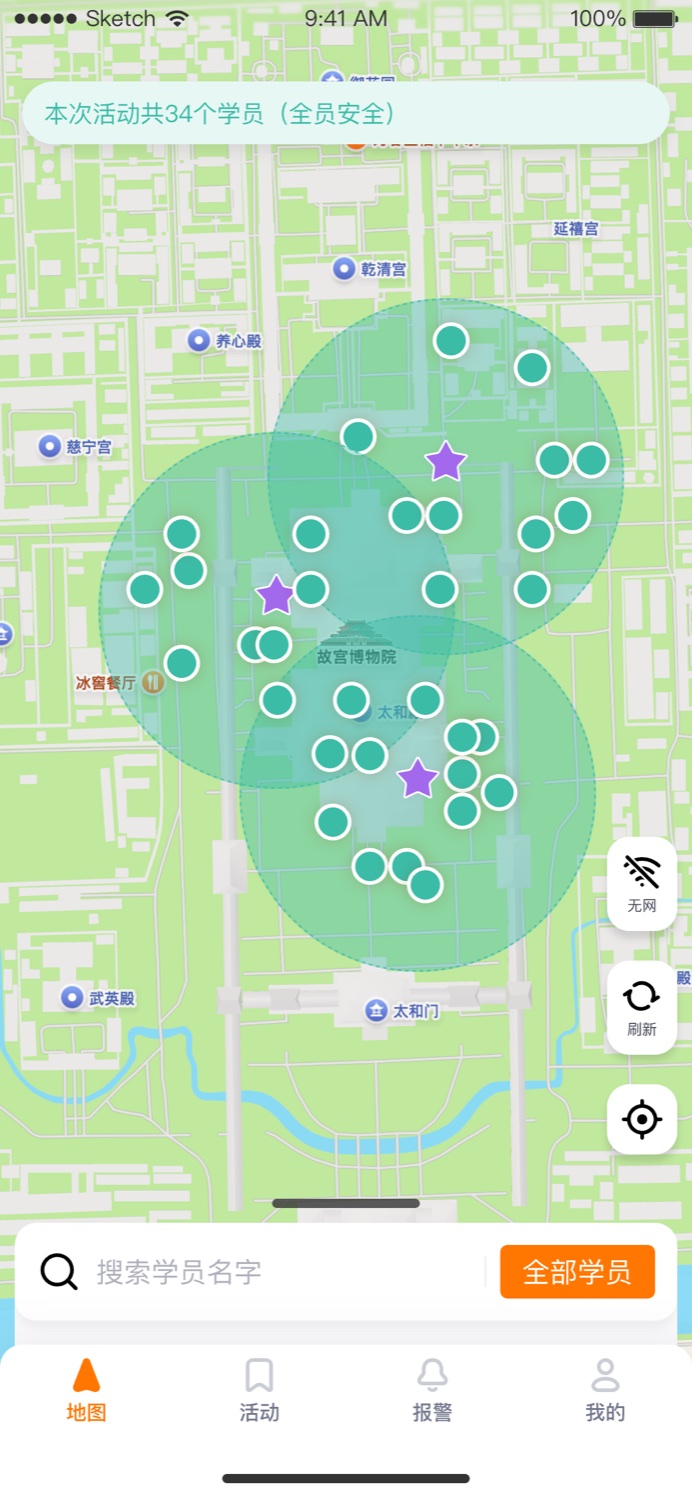Refresh the map with 刷新
The image size is (692, 1500).
(642, 1008)
